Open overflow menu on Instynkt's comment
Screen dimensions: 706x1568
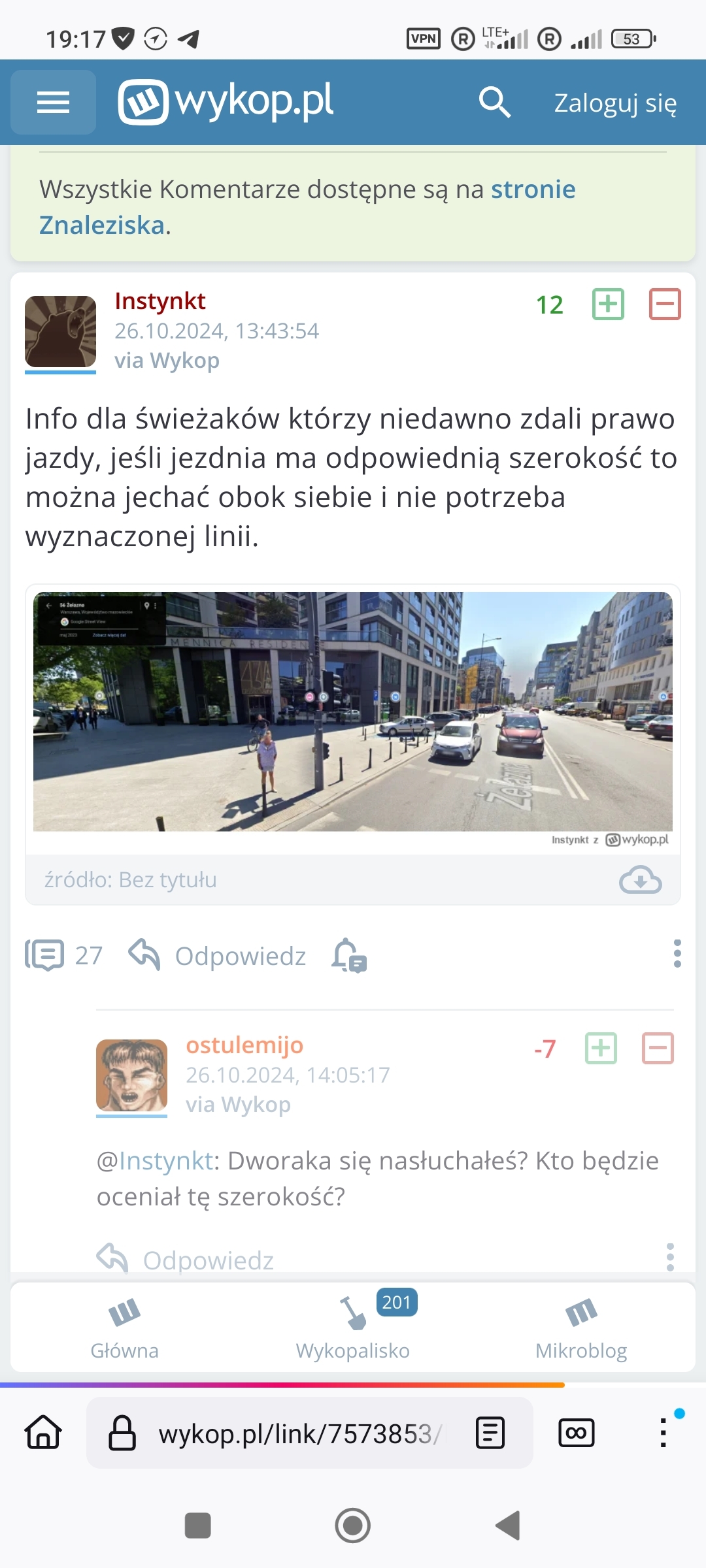[677, 954]
